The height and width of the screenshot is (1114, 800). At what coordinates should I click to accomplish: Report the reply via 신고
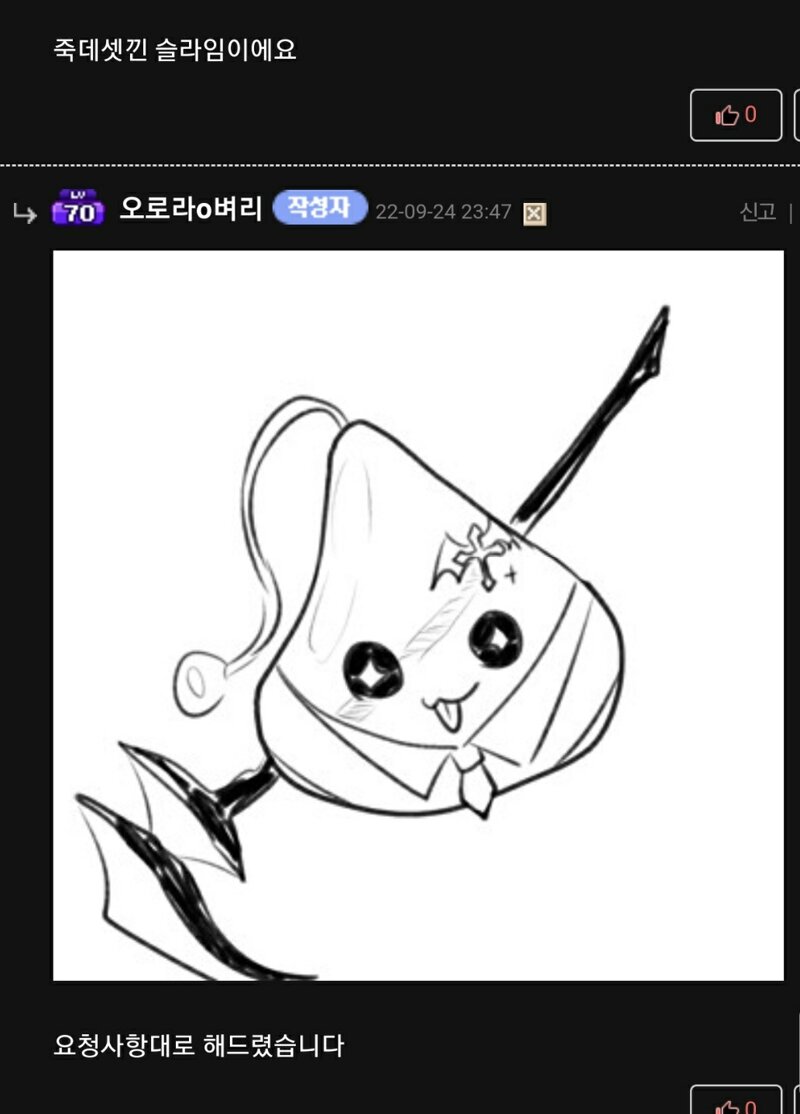click(757, 212)
